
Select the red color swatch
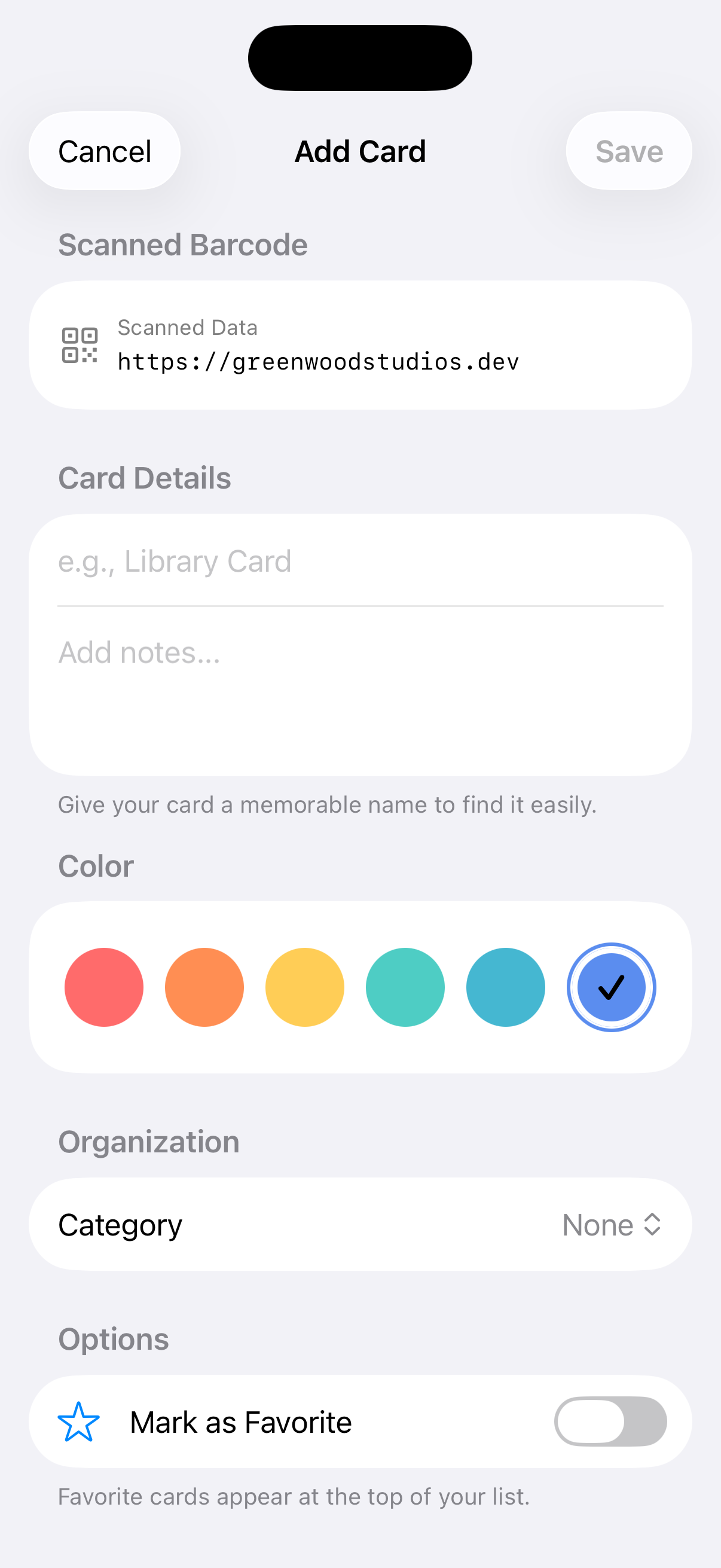[104, 987]
